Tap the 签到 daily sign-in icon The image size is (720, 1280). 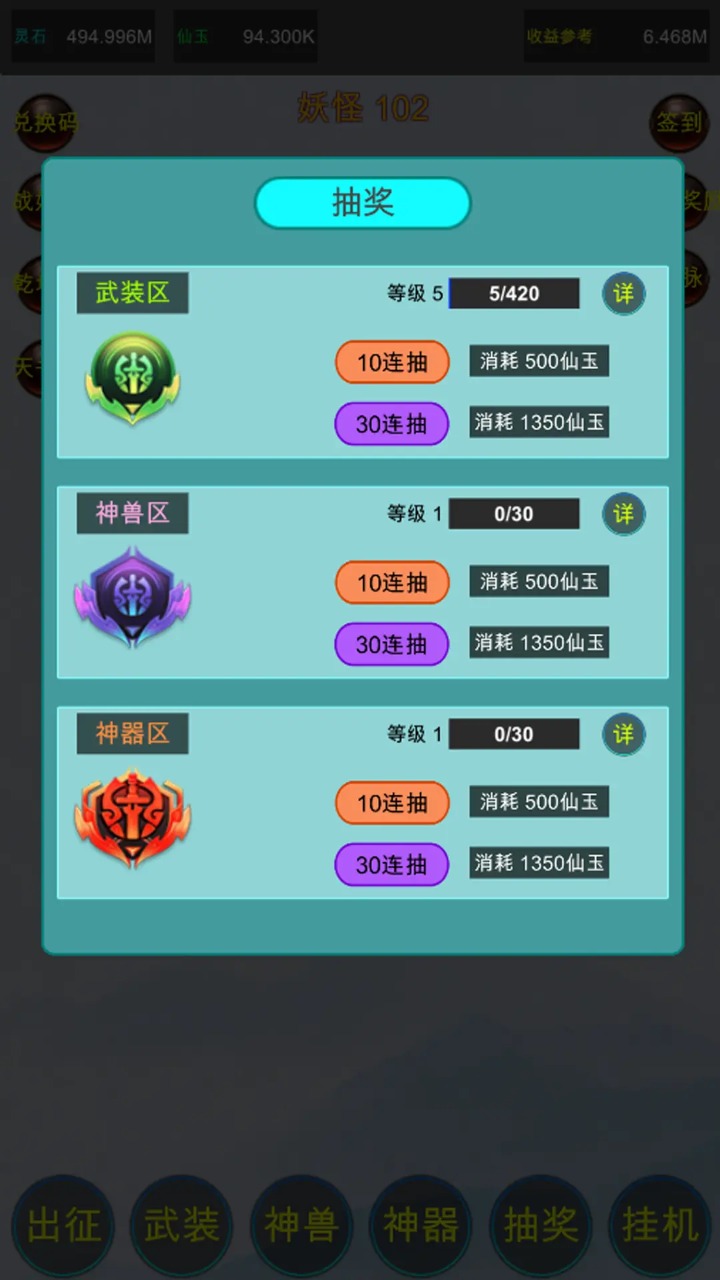679,122
